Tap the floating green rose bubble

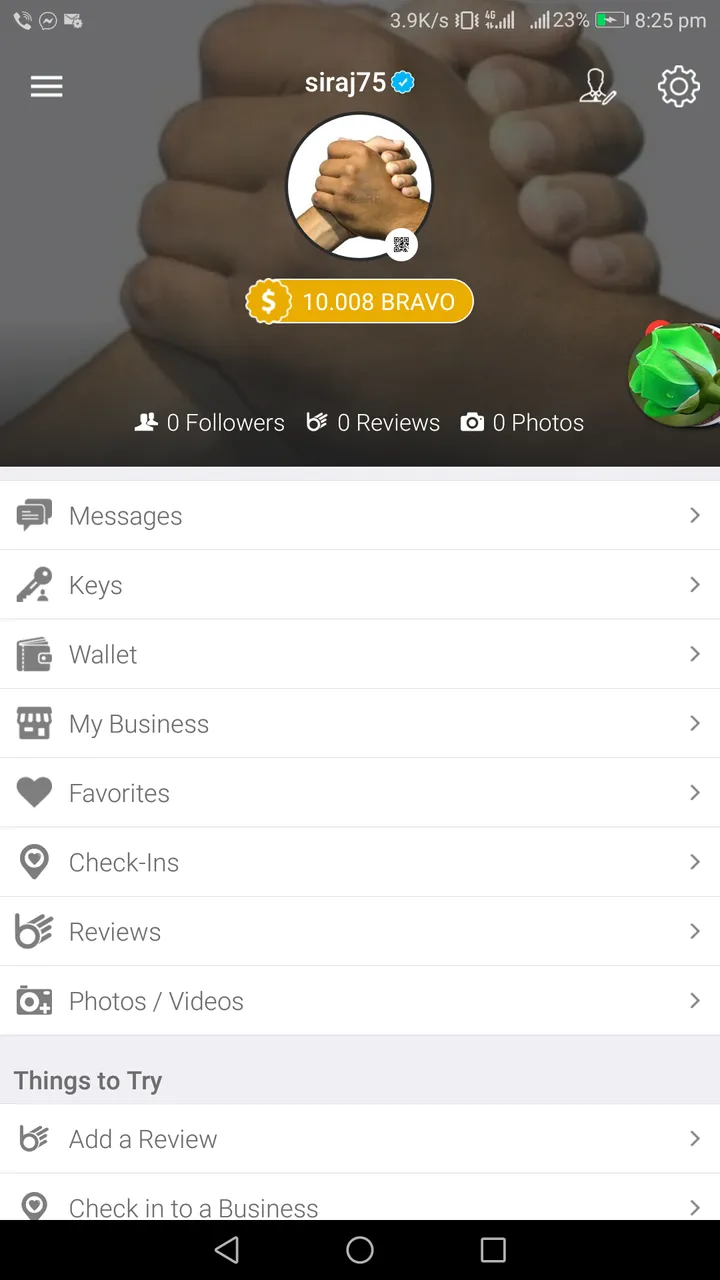675,375
